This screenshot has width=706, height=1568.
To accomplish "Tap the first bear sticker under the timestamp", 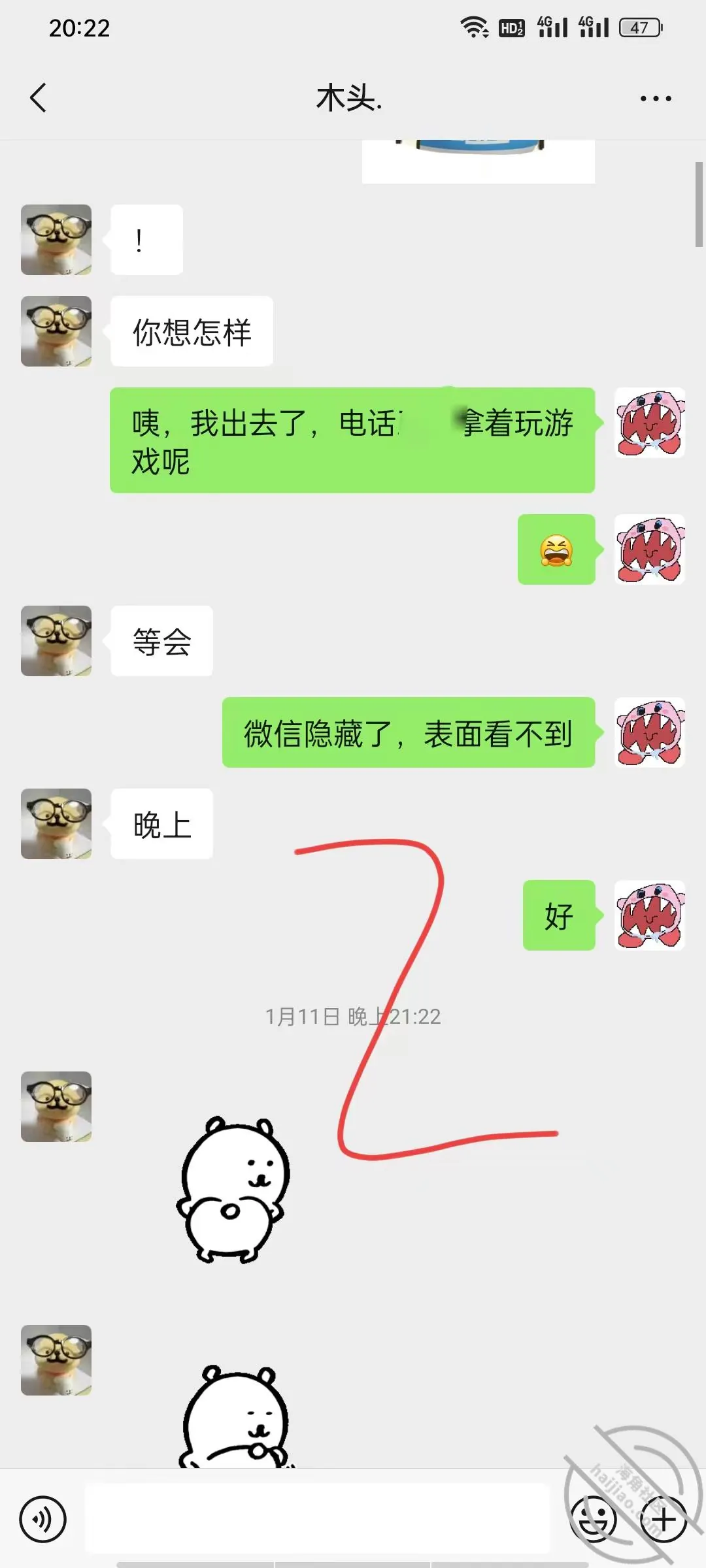I will pyautogui.click(x=233, y=1189).
